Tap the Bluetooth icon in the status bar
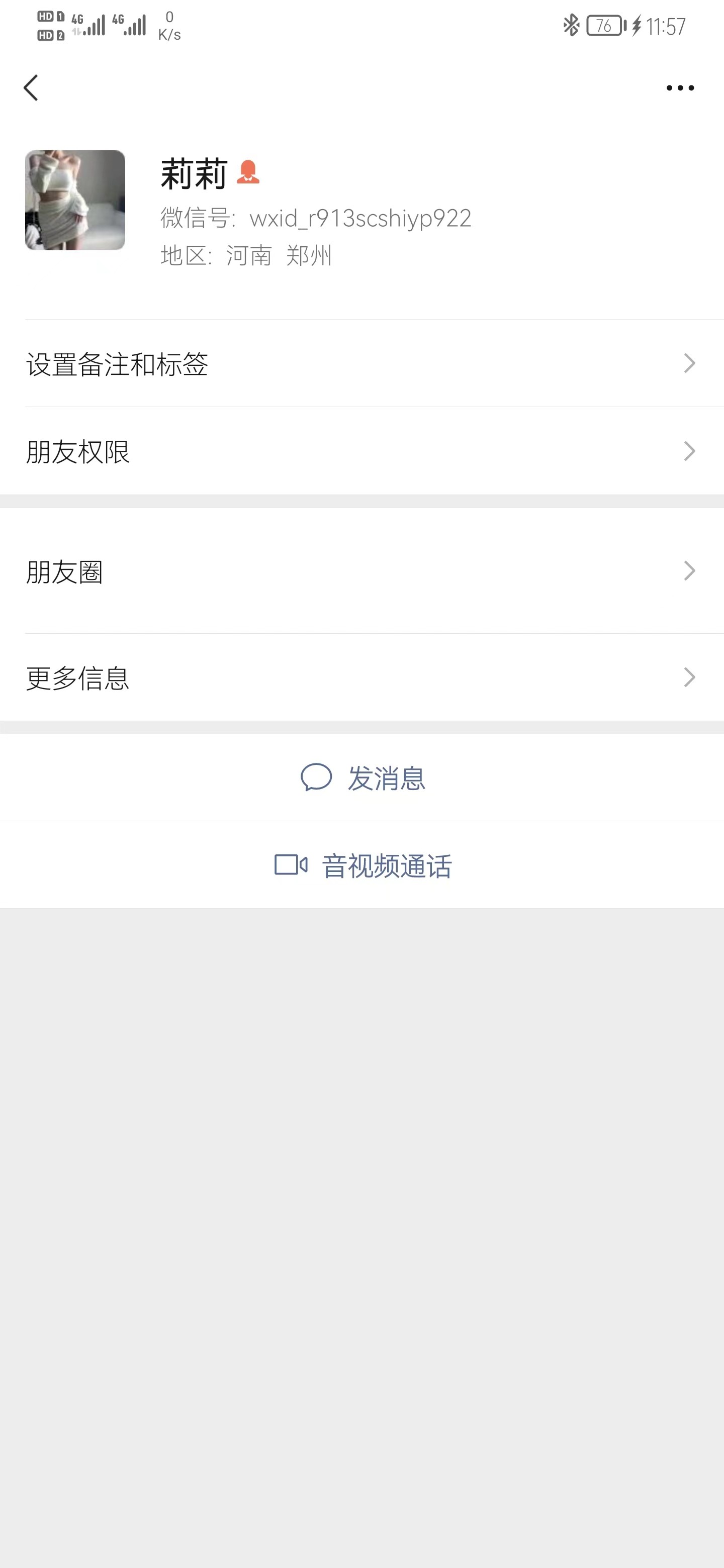 (x=571, y=26)
